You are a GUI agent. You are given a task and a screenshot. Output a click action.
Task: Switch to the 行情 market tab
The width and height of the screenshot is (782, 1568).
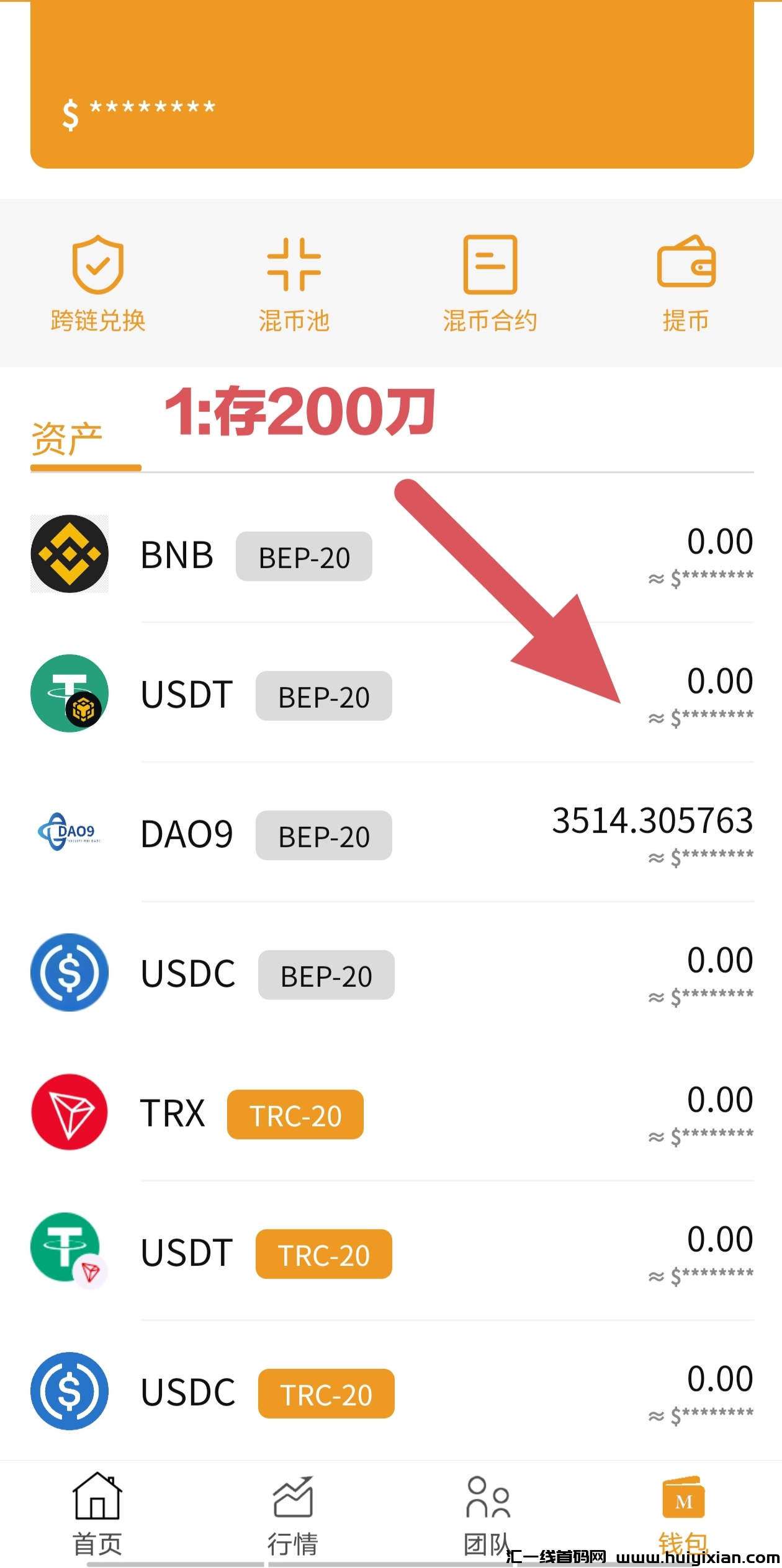coord(293,1515)
